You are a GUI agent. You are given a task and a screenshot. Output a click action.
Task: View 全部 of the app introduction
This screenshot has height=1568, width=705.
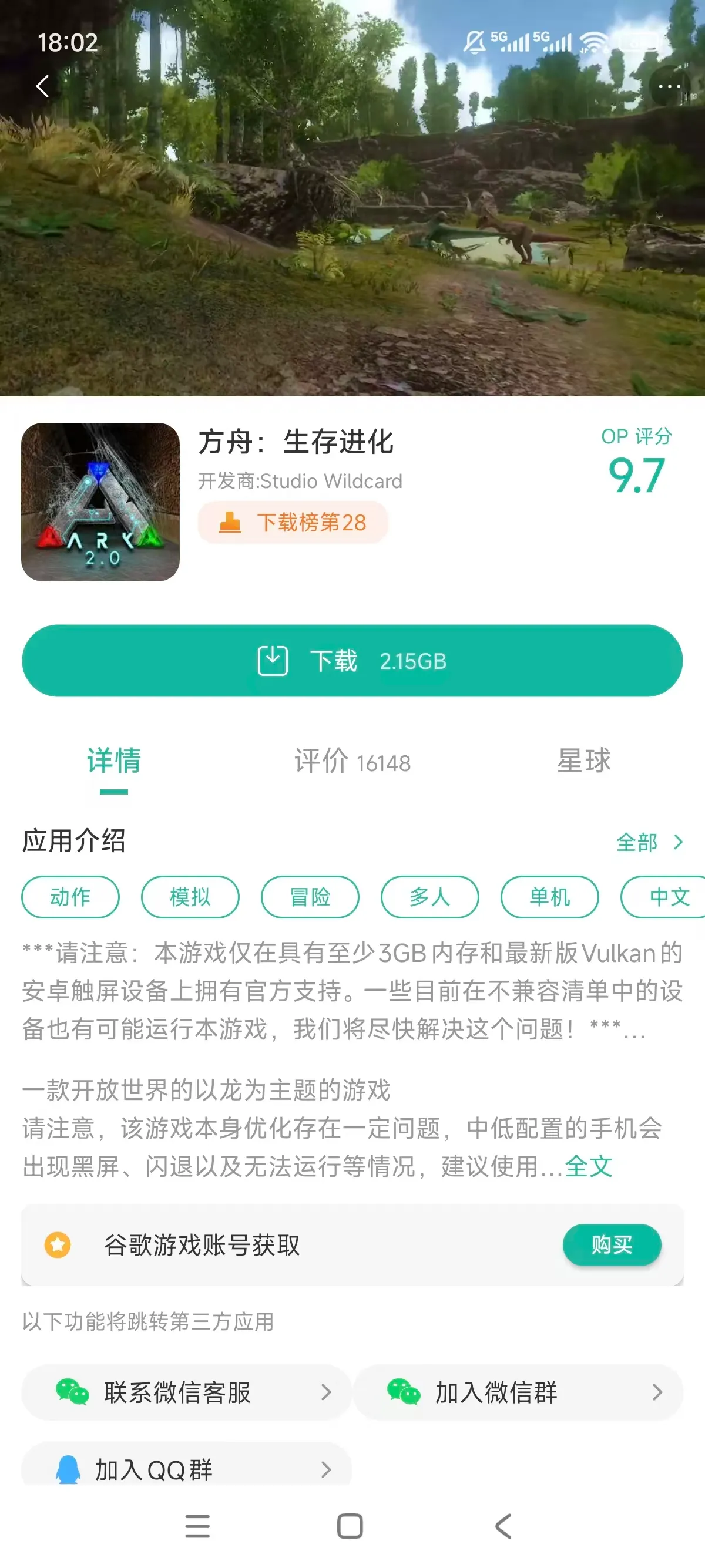(x=649, y=843)
